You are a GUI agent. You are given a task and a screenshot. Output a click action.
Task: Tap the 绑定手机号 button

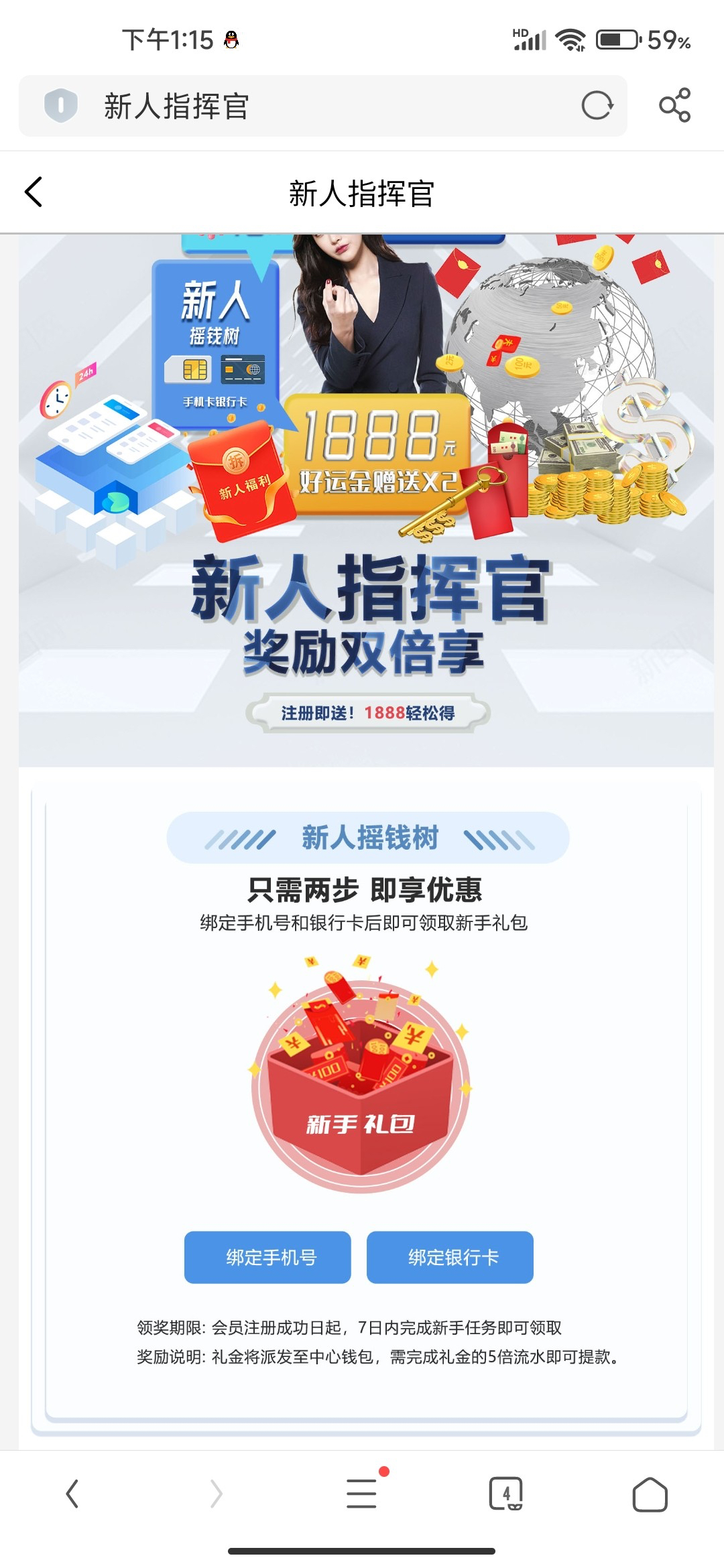(267, 1257)
